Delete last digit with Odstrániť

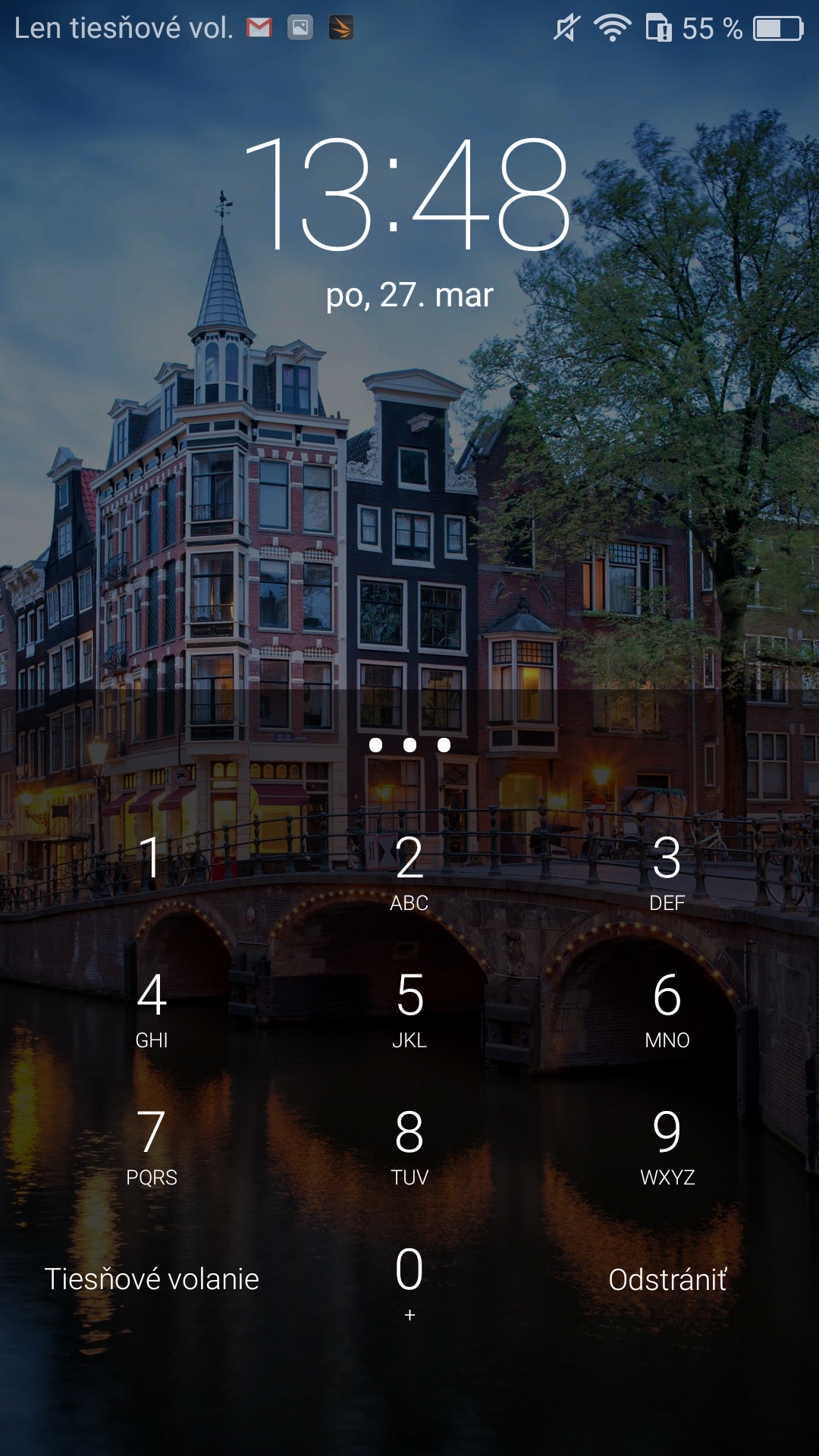pos(667,1279)
